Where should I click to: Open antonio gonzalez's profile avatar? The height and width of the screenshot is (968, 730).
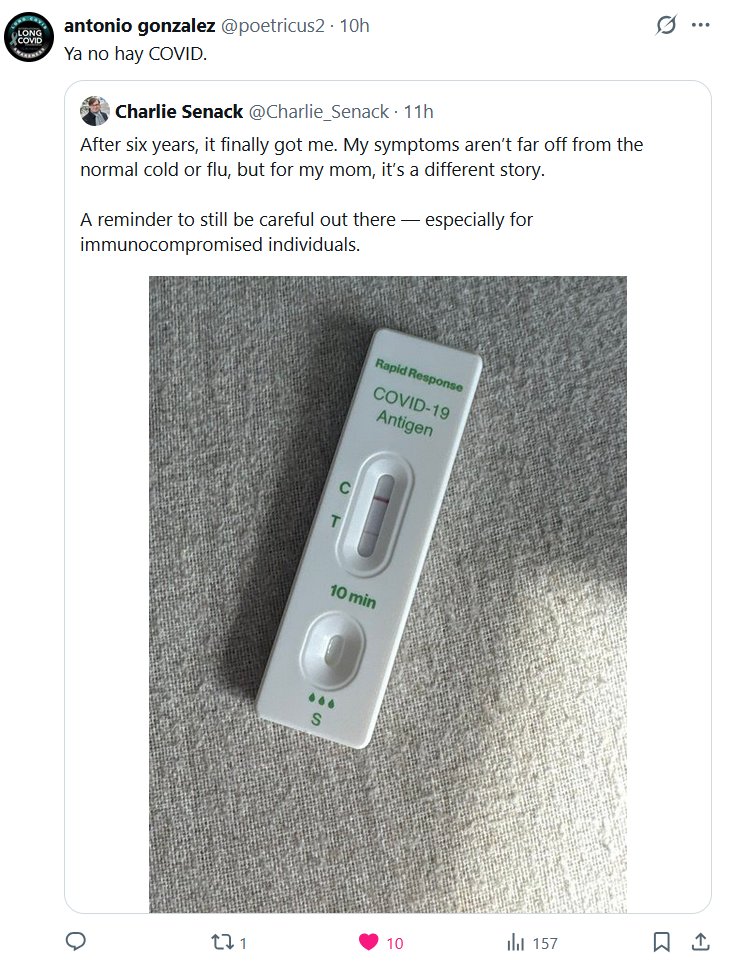point(30,37)
